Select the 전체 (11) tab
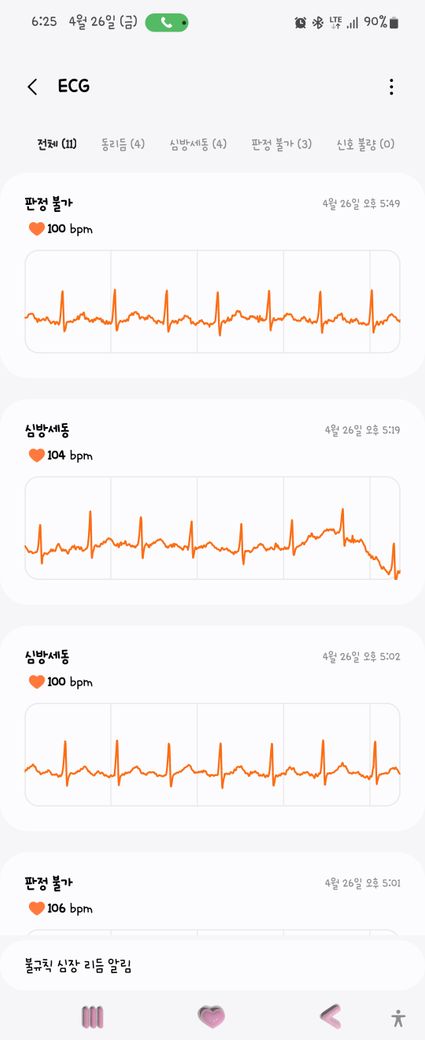The image size is (425, 1040). 56,144
